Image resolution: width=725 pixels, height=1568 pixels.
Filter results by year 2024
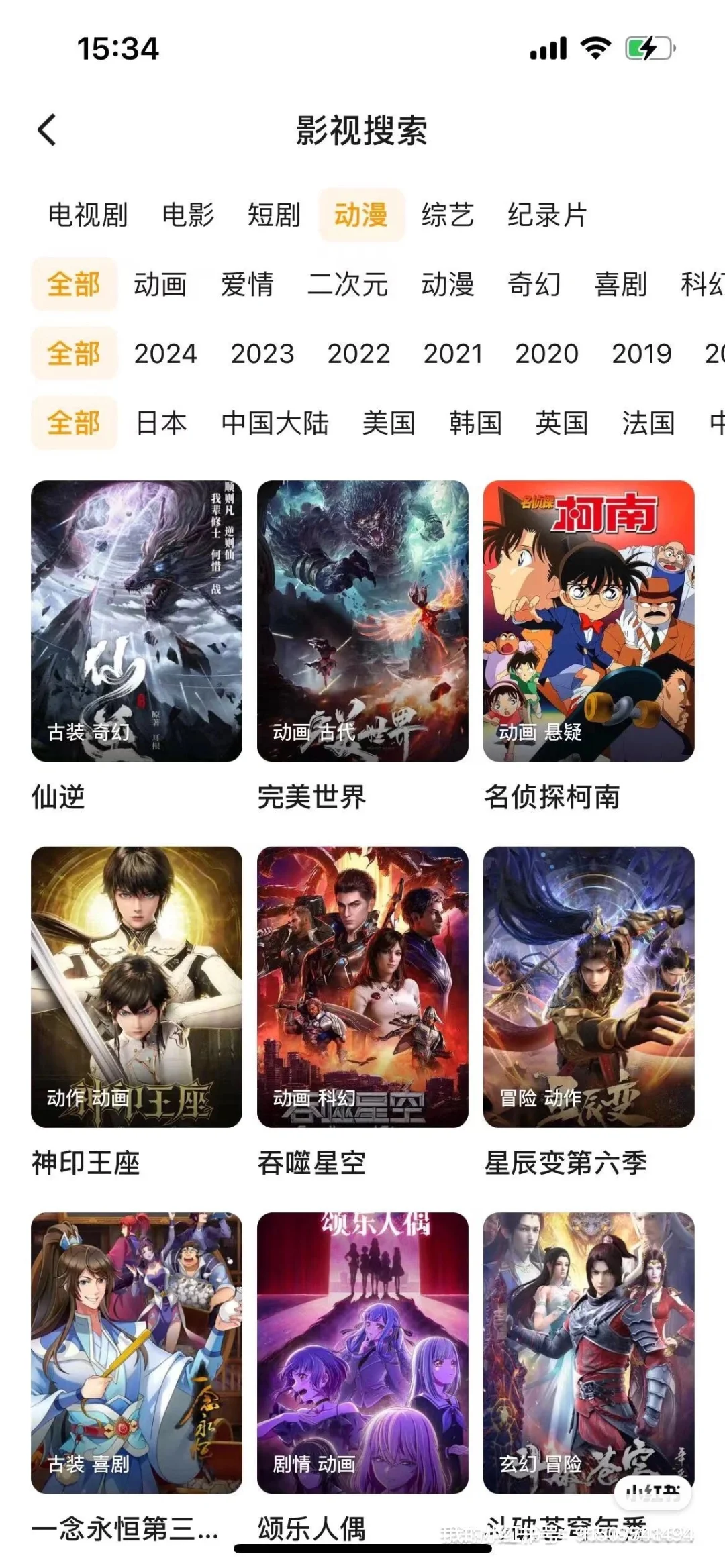click(166, 354)
